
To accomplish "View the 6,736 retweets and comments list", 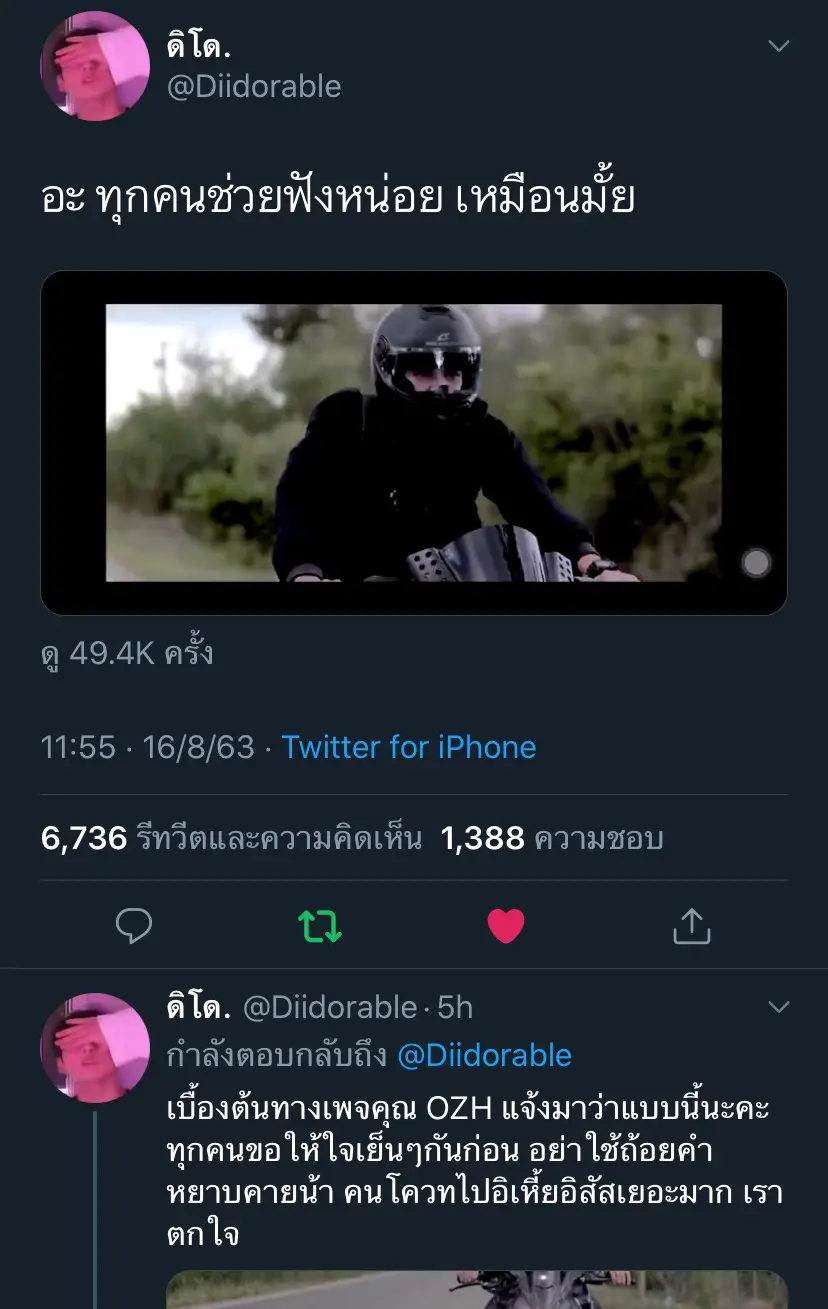I will point(231,838).
